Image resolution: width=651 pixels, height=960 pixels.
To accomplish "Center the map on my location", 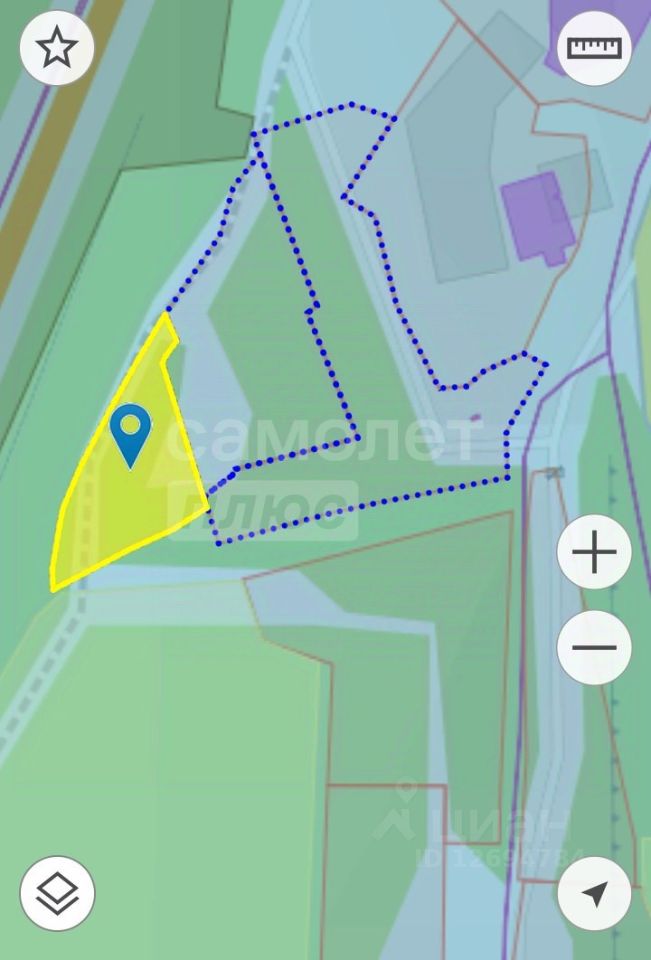I will coord(594,893).
